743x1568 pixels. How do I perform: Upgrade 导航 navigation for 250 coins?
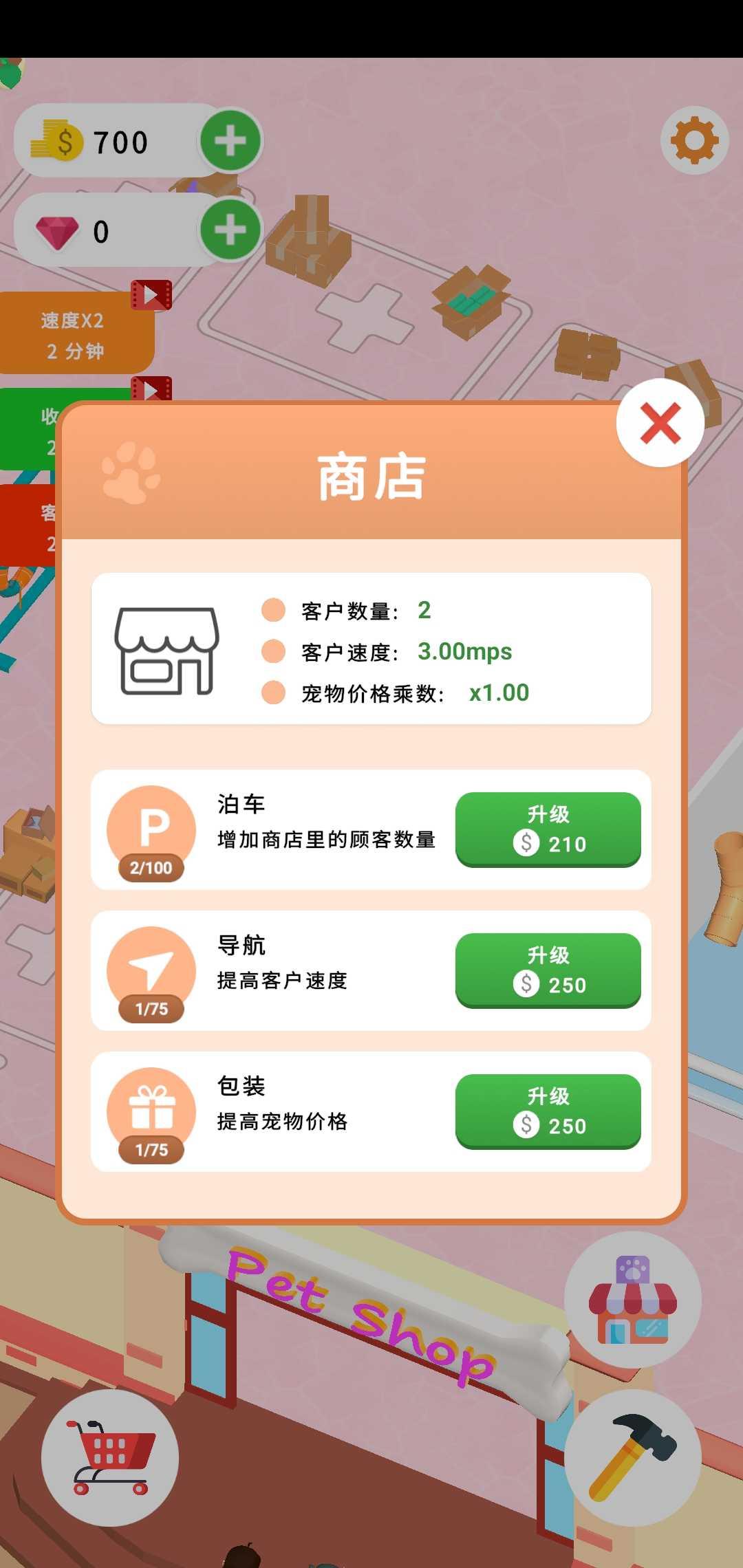click(548, 970)
